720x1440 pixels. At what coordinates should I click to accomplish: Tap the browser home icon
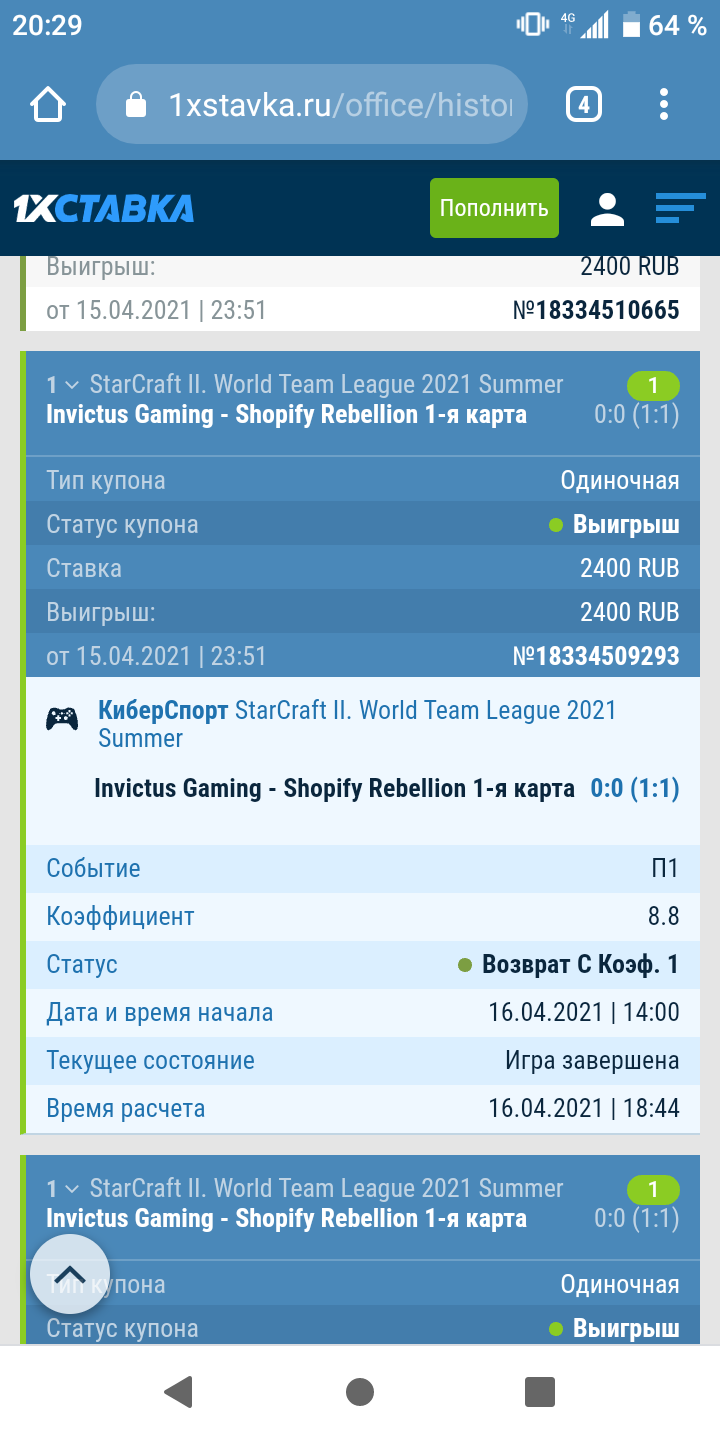click(48, 104)
